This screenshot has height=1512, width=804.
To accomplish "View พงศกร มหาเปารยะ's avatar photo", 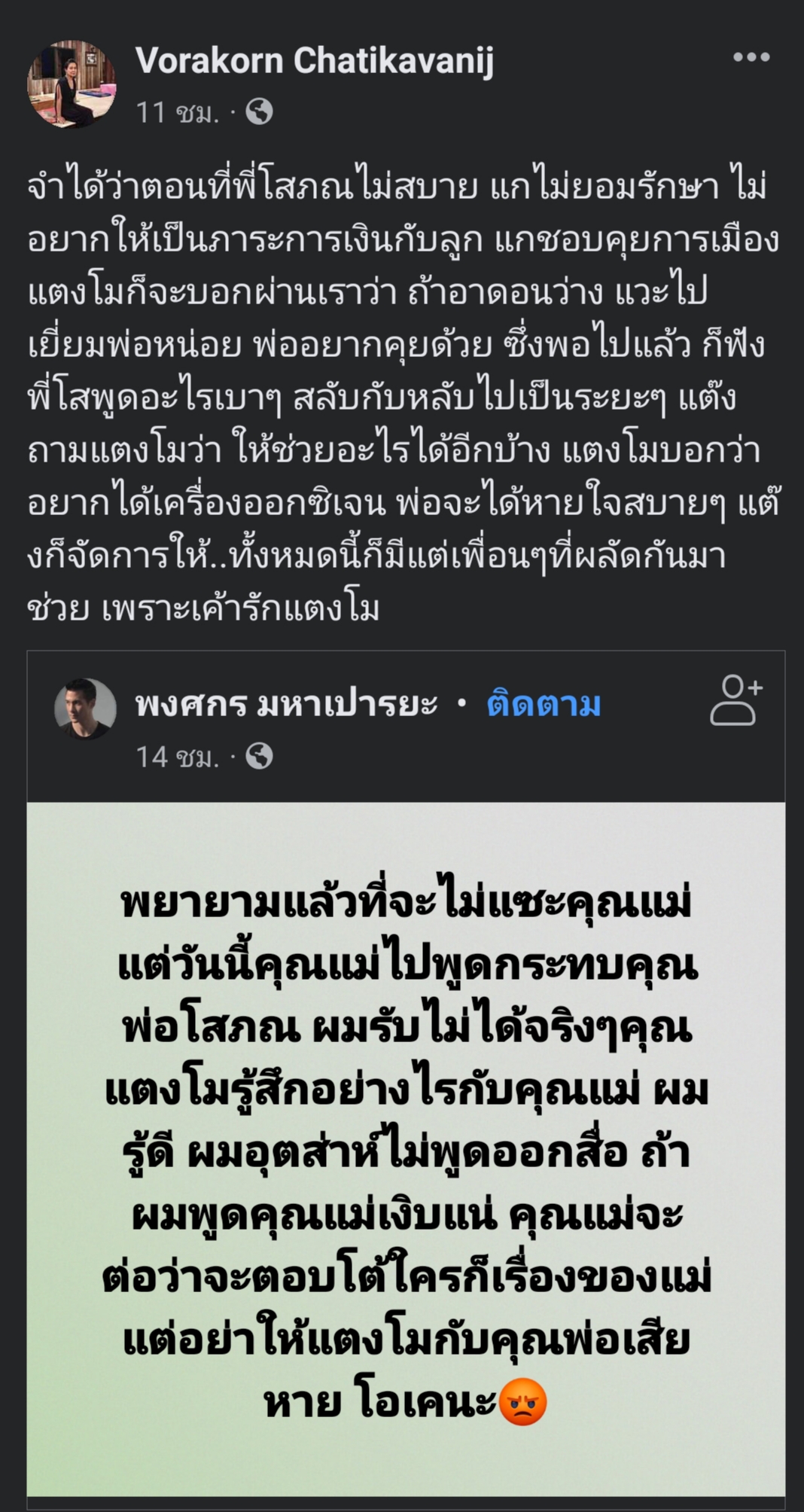I will (x=86, y=709).
